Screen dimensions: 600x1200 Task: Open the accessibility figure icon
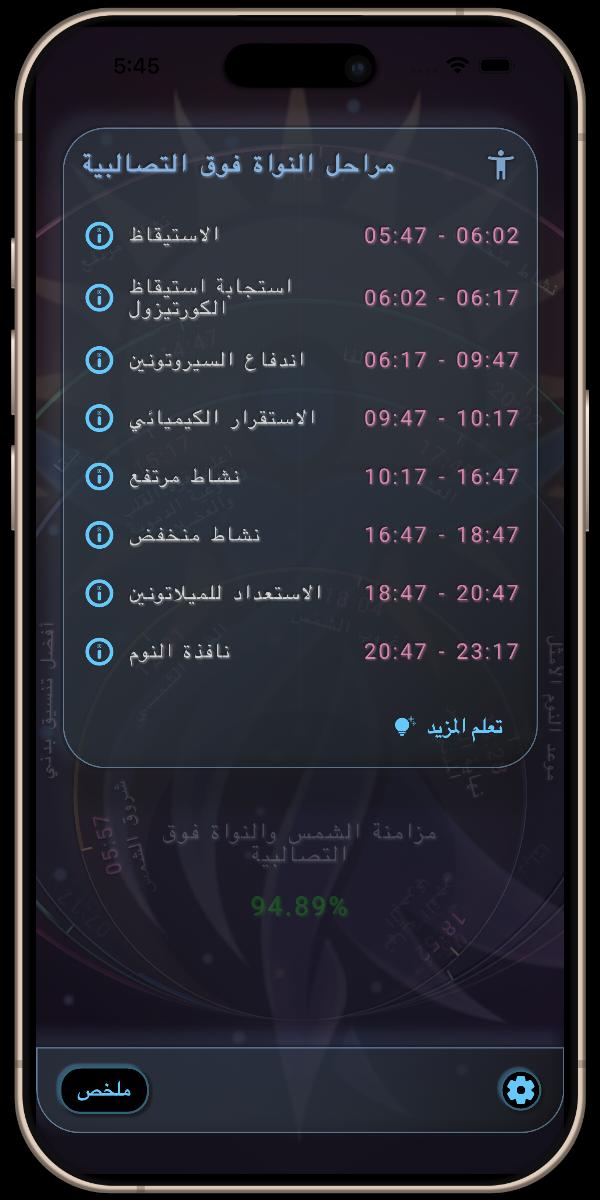click(x=500, y=163)
